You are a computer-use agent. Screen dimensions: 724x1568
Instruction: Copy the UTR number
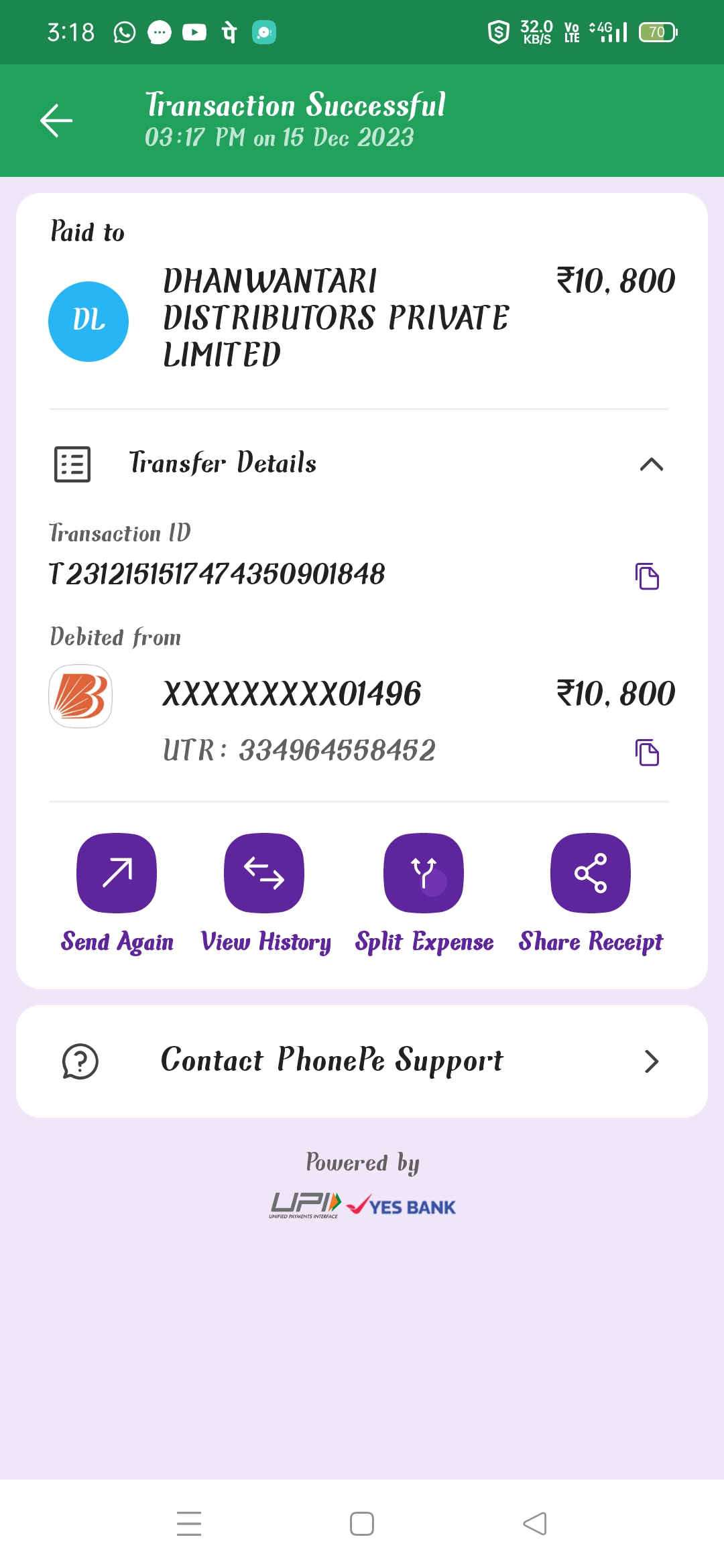[647, 753]
